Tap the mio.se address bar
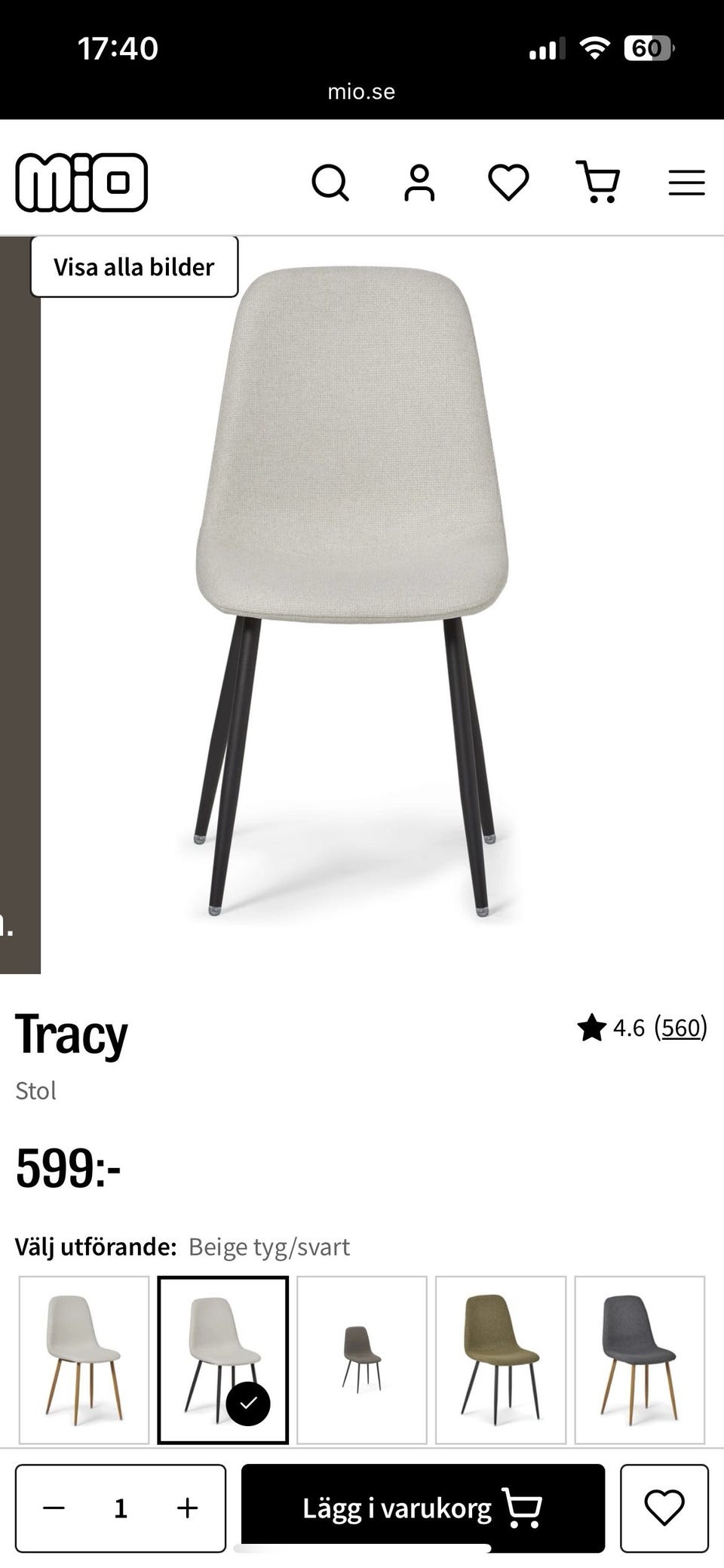The height and width of the screenshot is (1568, 724). coord(361,91)
